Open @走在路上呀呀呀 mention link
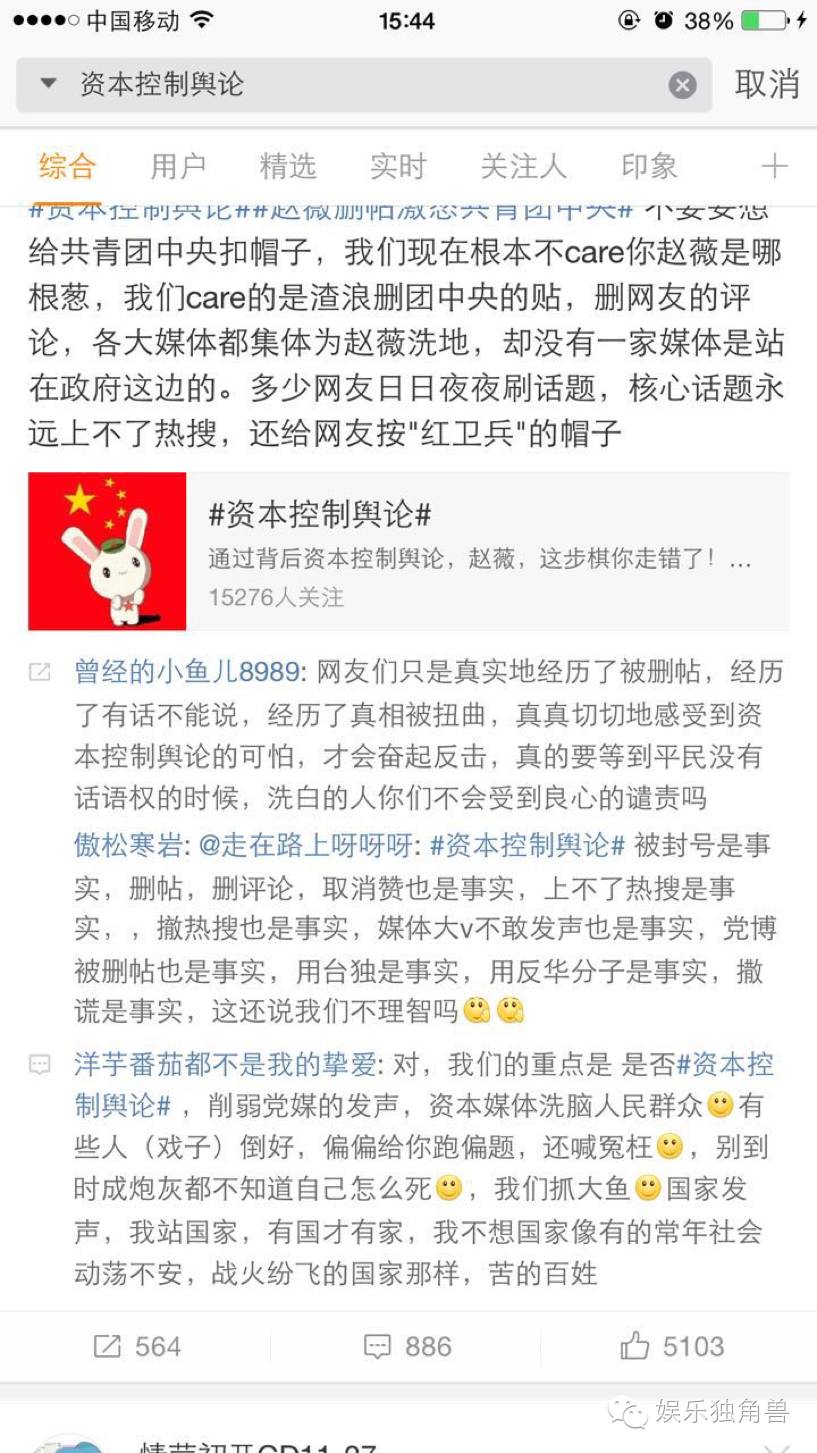817x1453 pixels. point(306,845)
